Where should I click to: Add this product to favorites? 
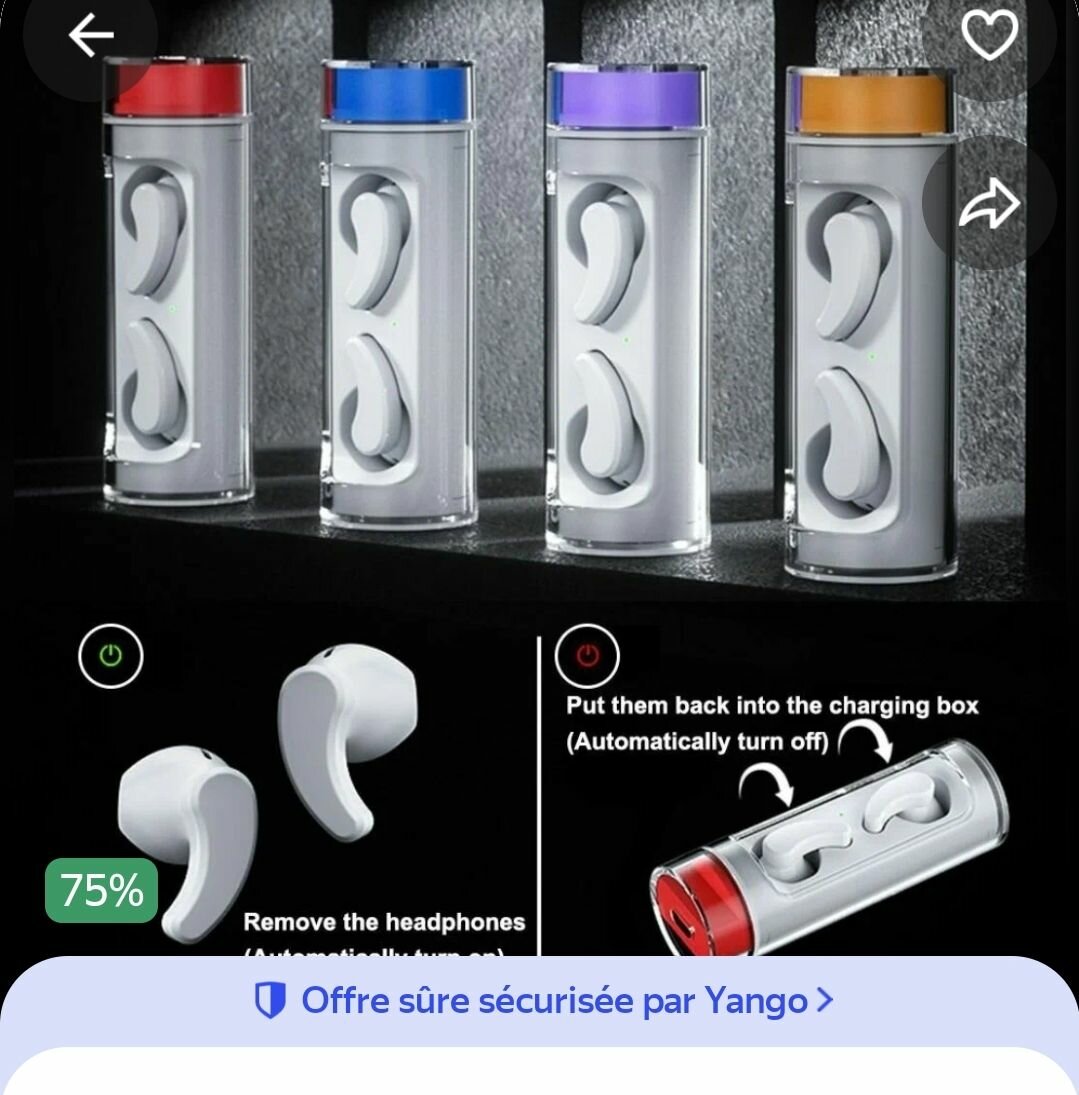coord(988,36)
